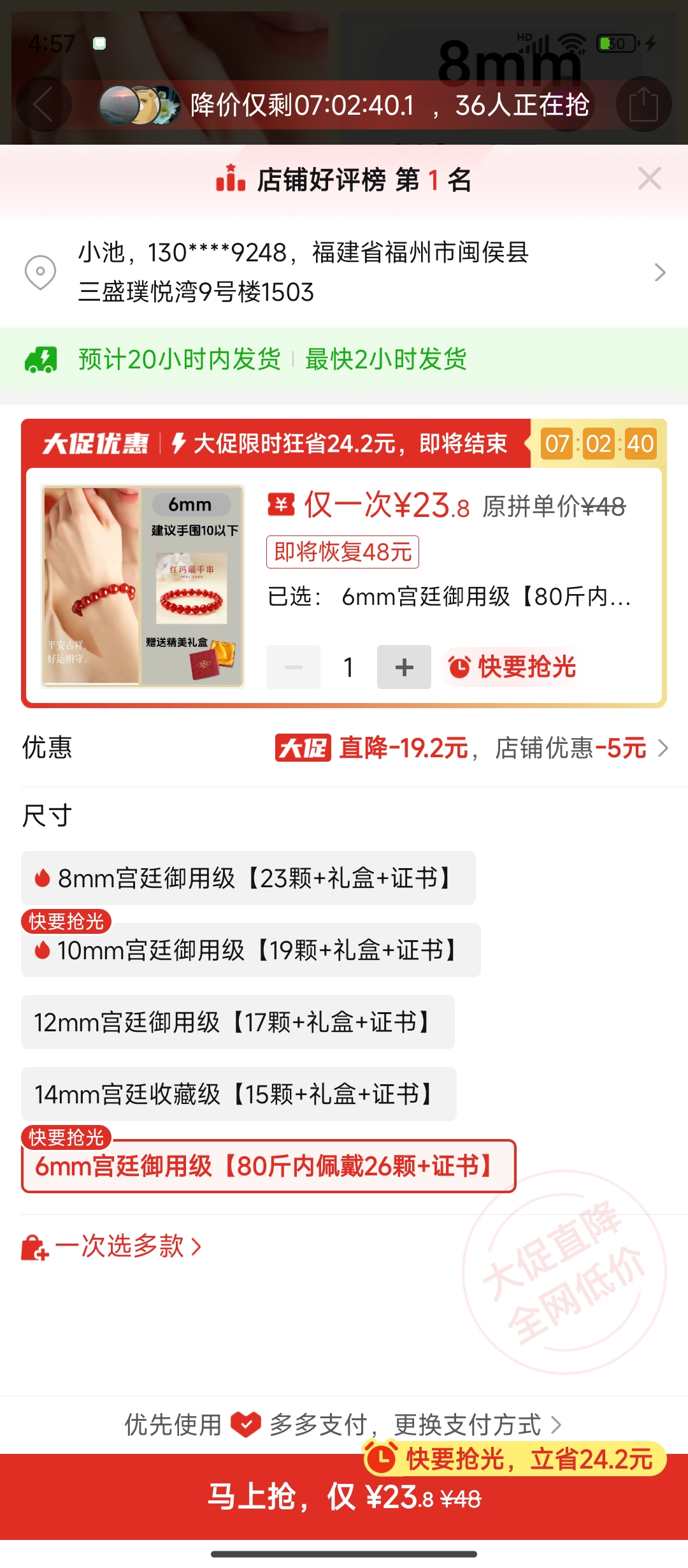Expand the 优惠 discount details
The width and height of the screenshot is (688, 1568).
471,748
